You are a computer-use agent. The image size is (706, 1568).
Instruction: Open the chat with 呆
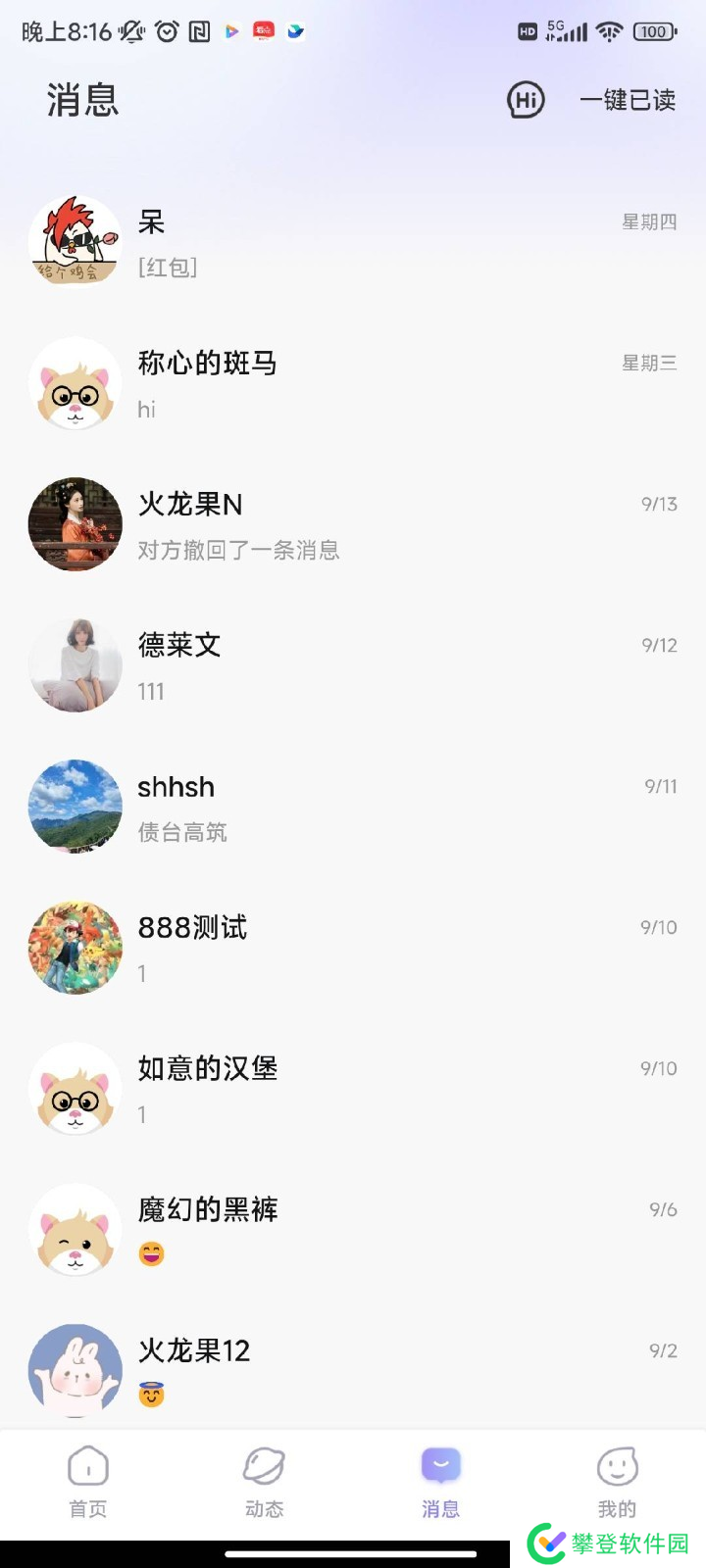(x=353, y=243)
